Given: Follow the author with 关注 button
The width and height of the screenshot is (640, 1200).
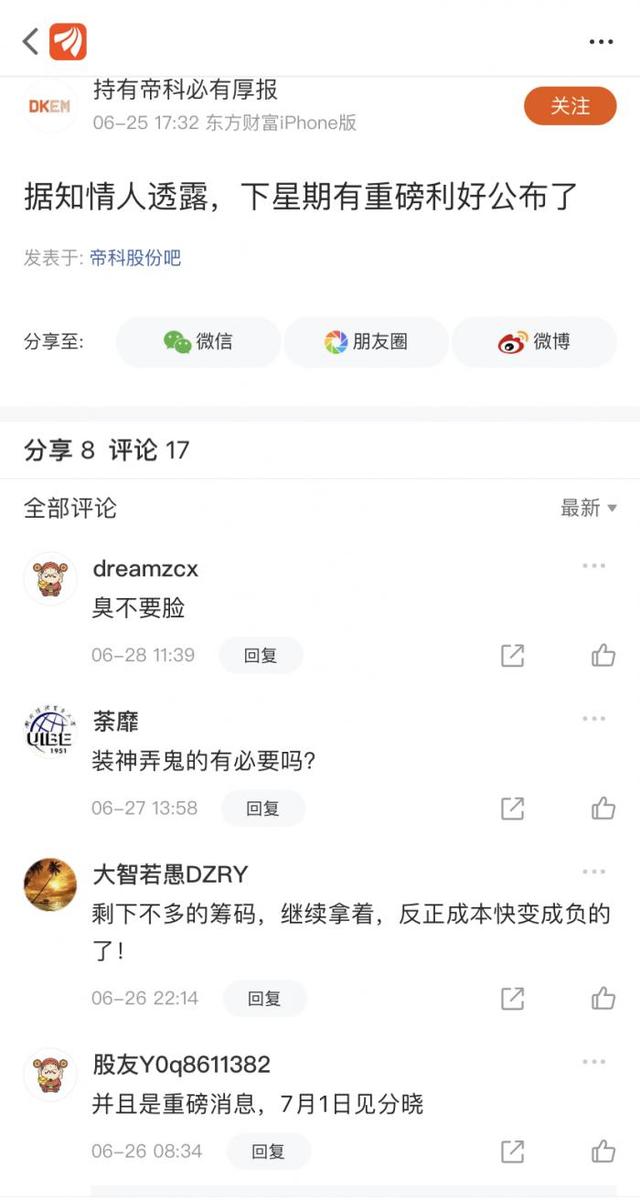Looking at the screenshot, I should (570, 106).
